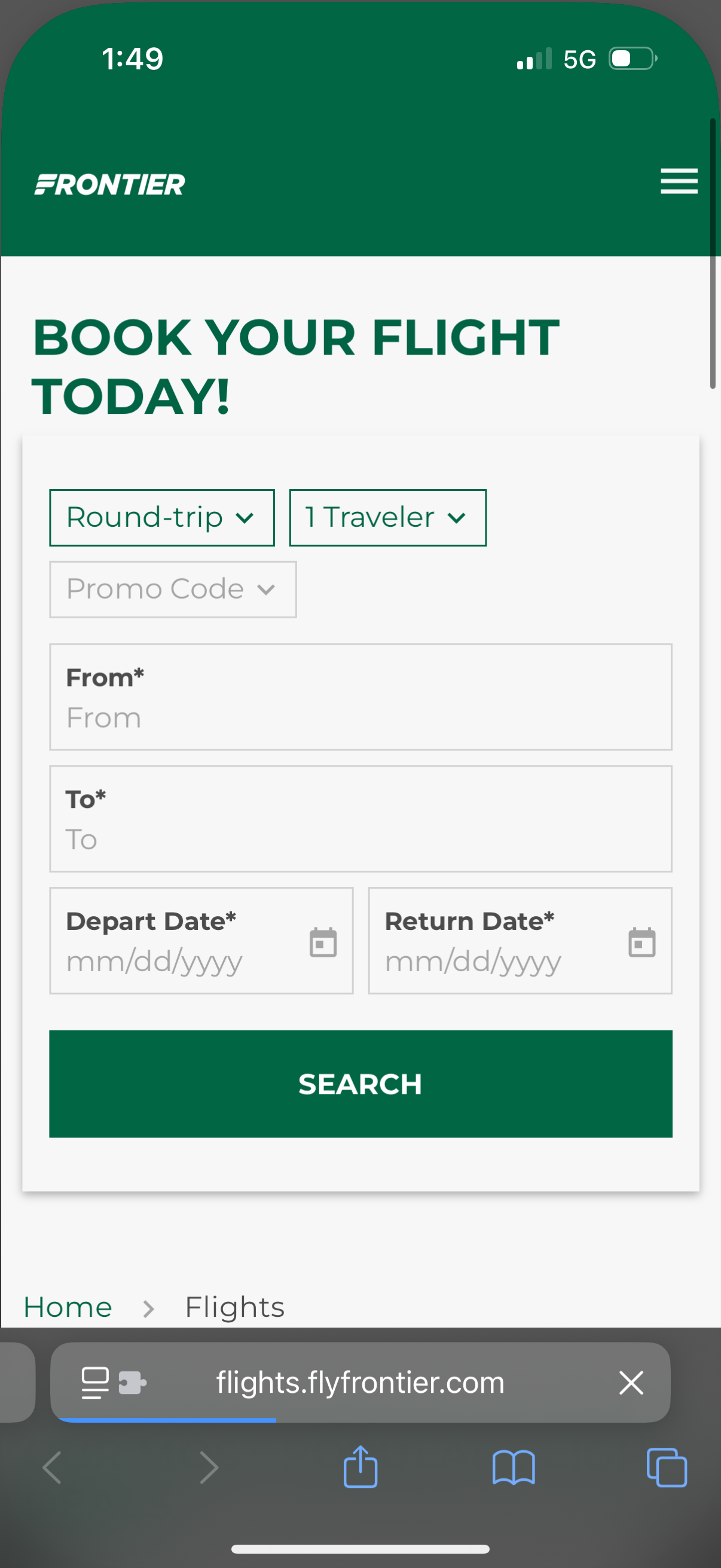Expand the Promo Code field

click(172, 588)
